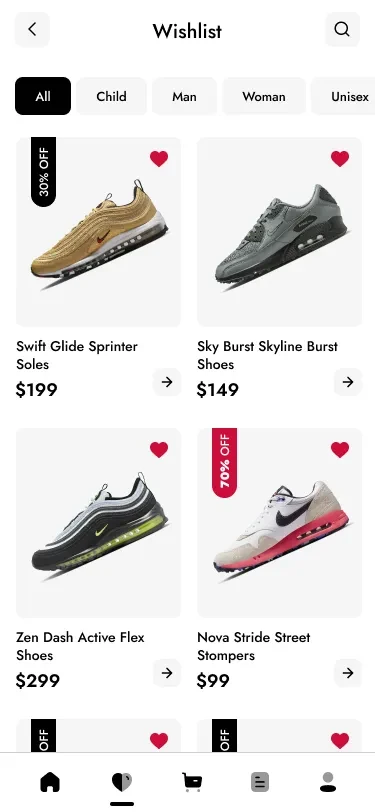375x812 pixels.
Task: Open Zen Dash Active Flex Shoes arrow button
Action: (167, 673)
